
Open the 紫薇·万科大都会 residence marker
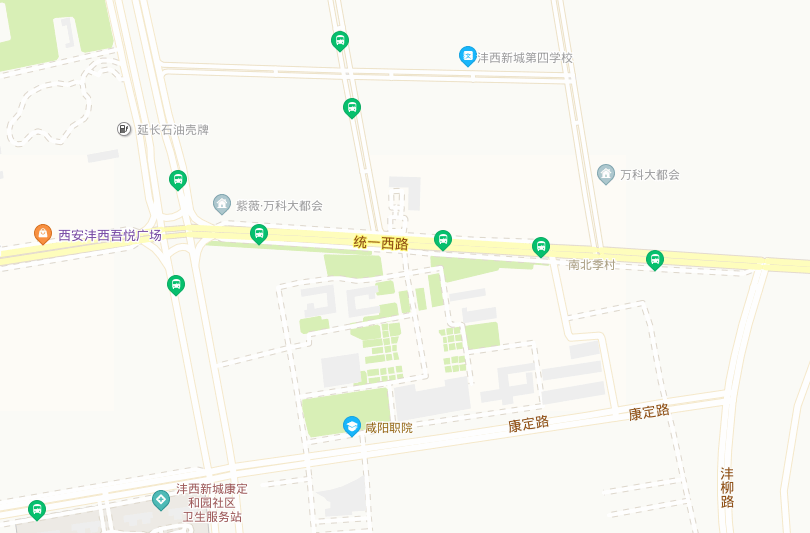[222, 204]
